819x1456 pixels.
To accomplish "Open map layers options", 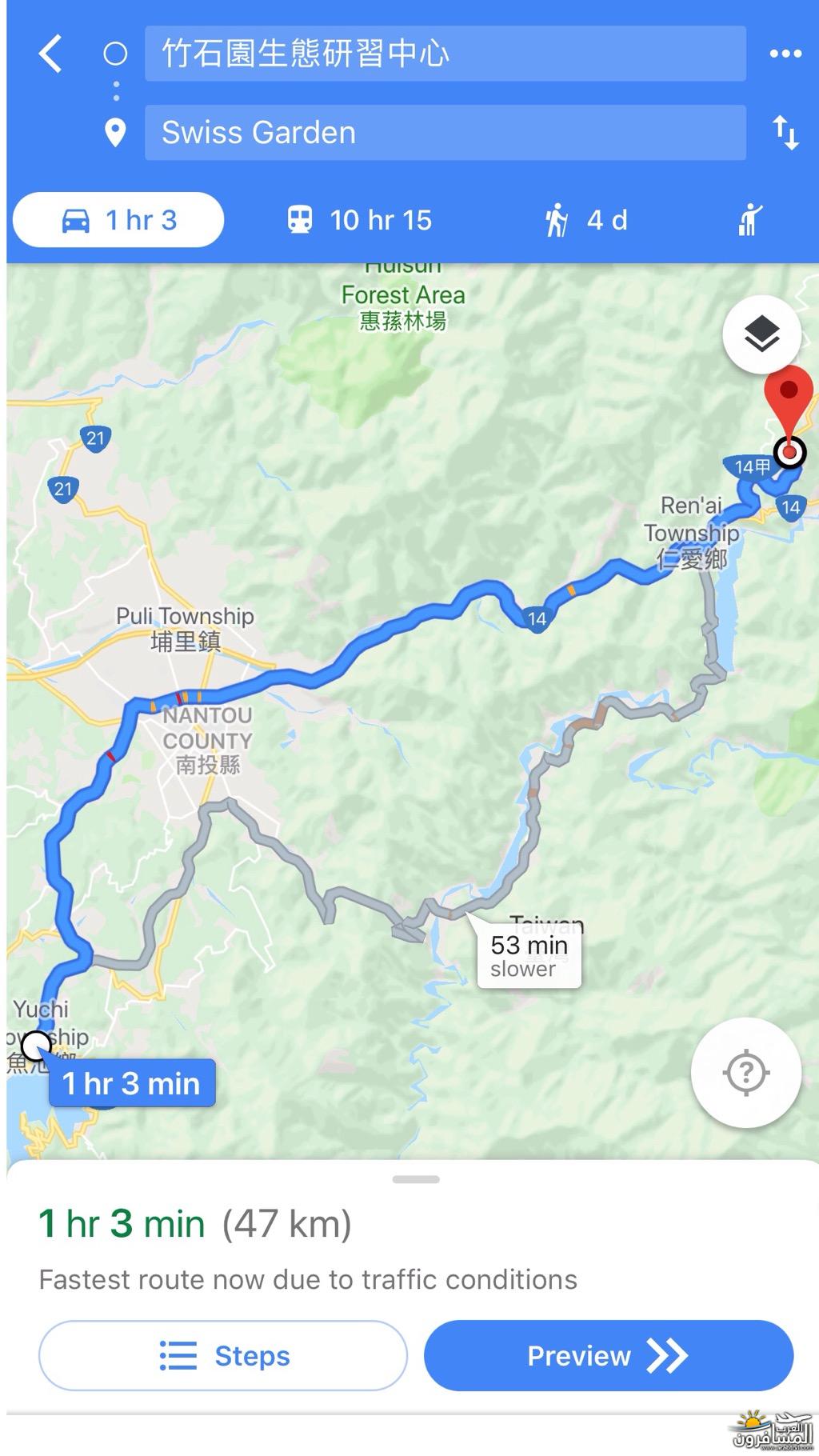I will (x=761, y=334).
